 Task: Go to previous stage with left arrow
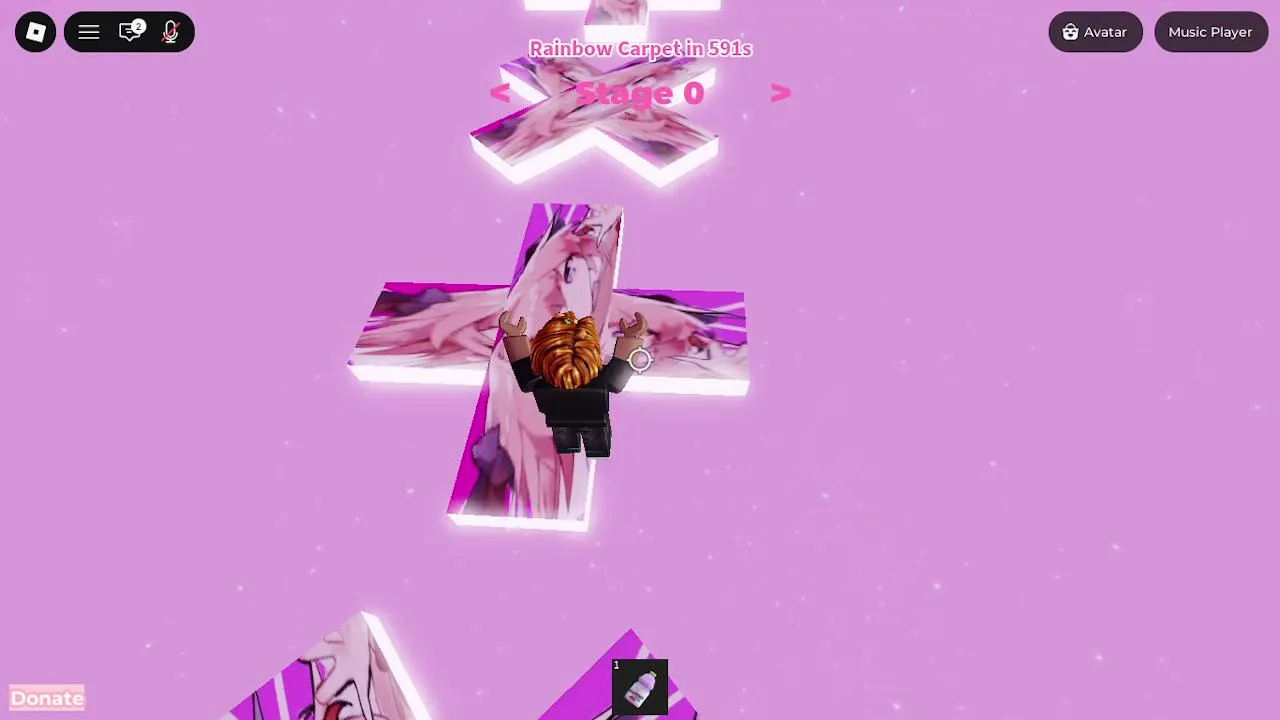tap(500, 93)
